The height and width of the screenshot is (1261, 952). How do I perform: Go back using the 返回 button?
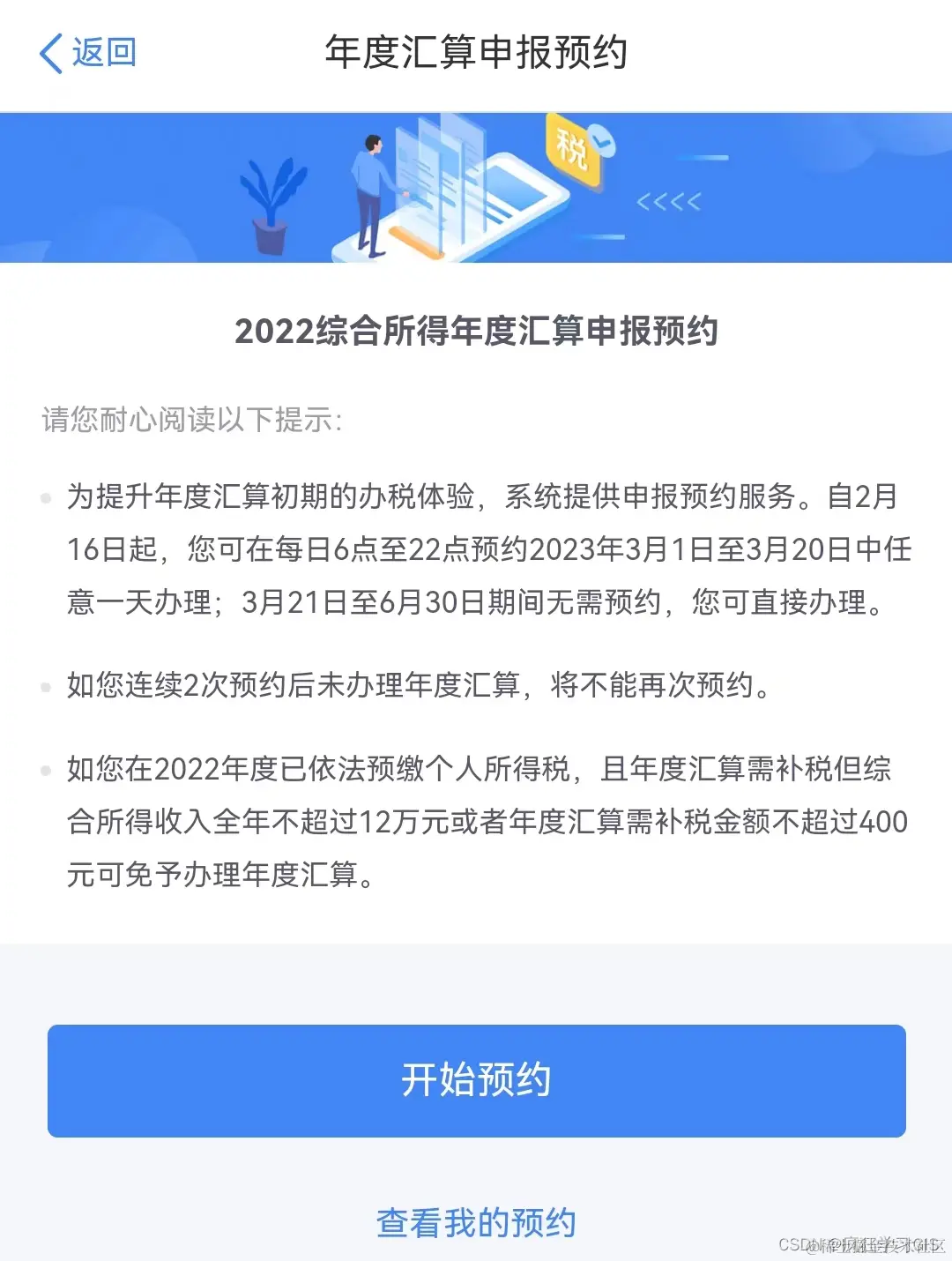pos(88,53)
